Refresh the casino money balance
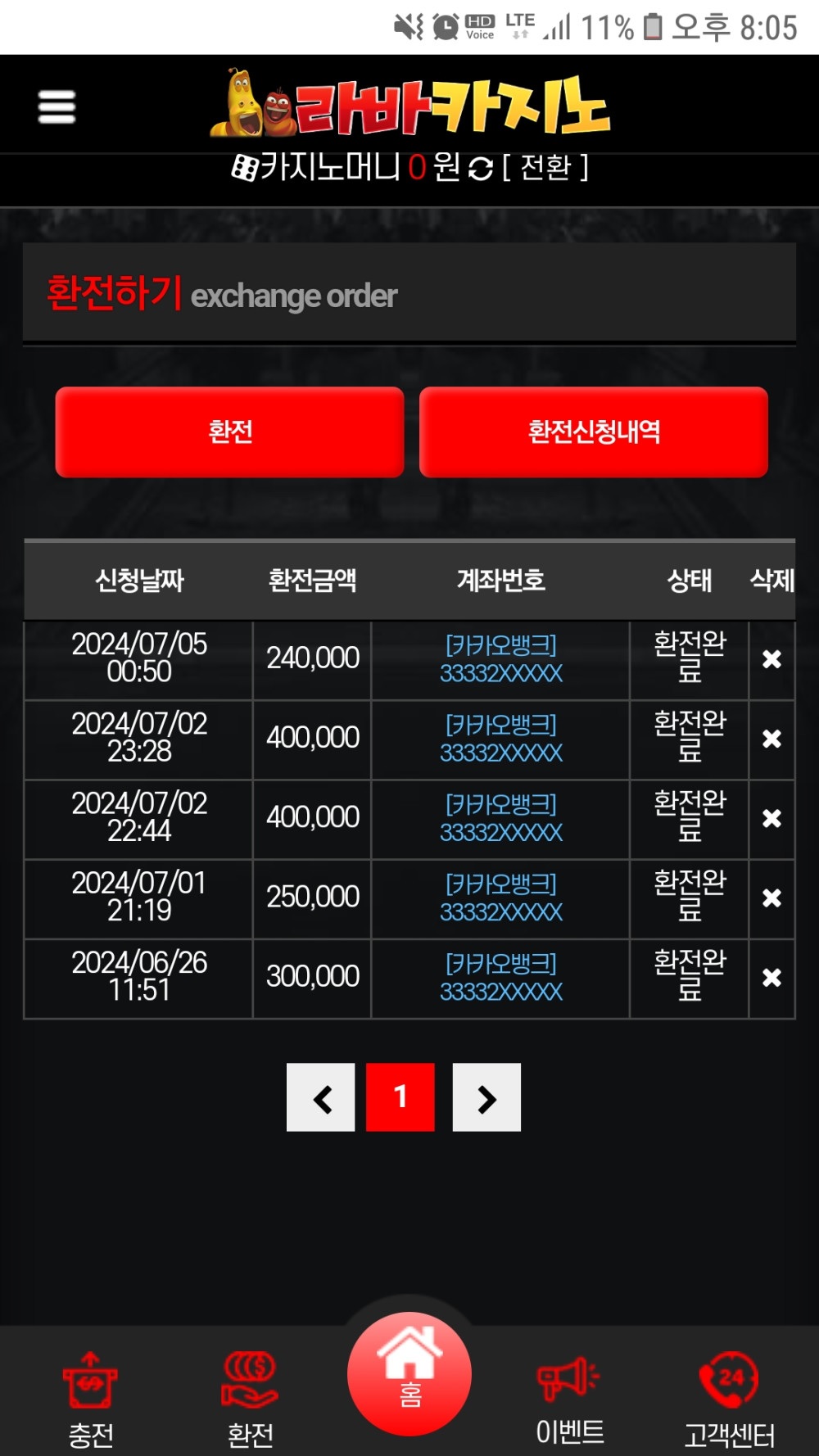This screenshot has height=1456, width=819. click(480, 169)
